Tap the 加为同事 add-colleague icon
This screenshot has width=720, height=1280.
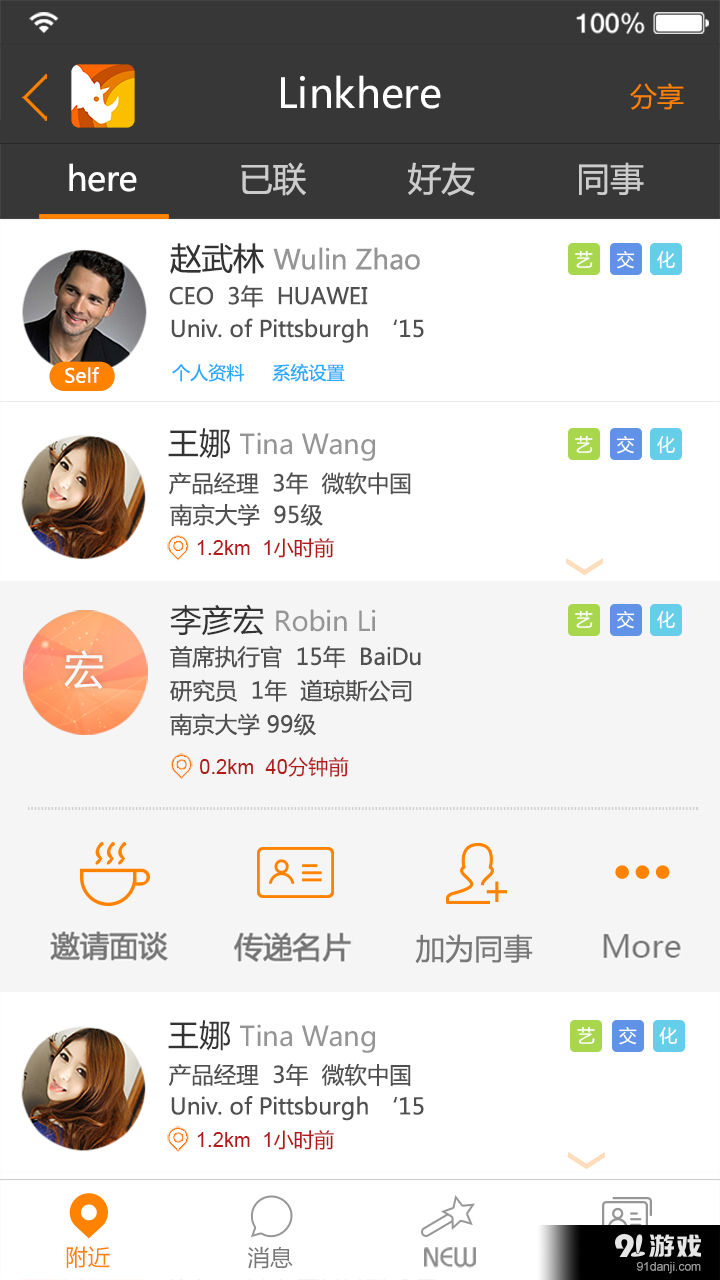pos(474,875)
